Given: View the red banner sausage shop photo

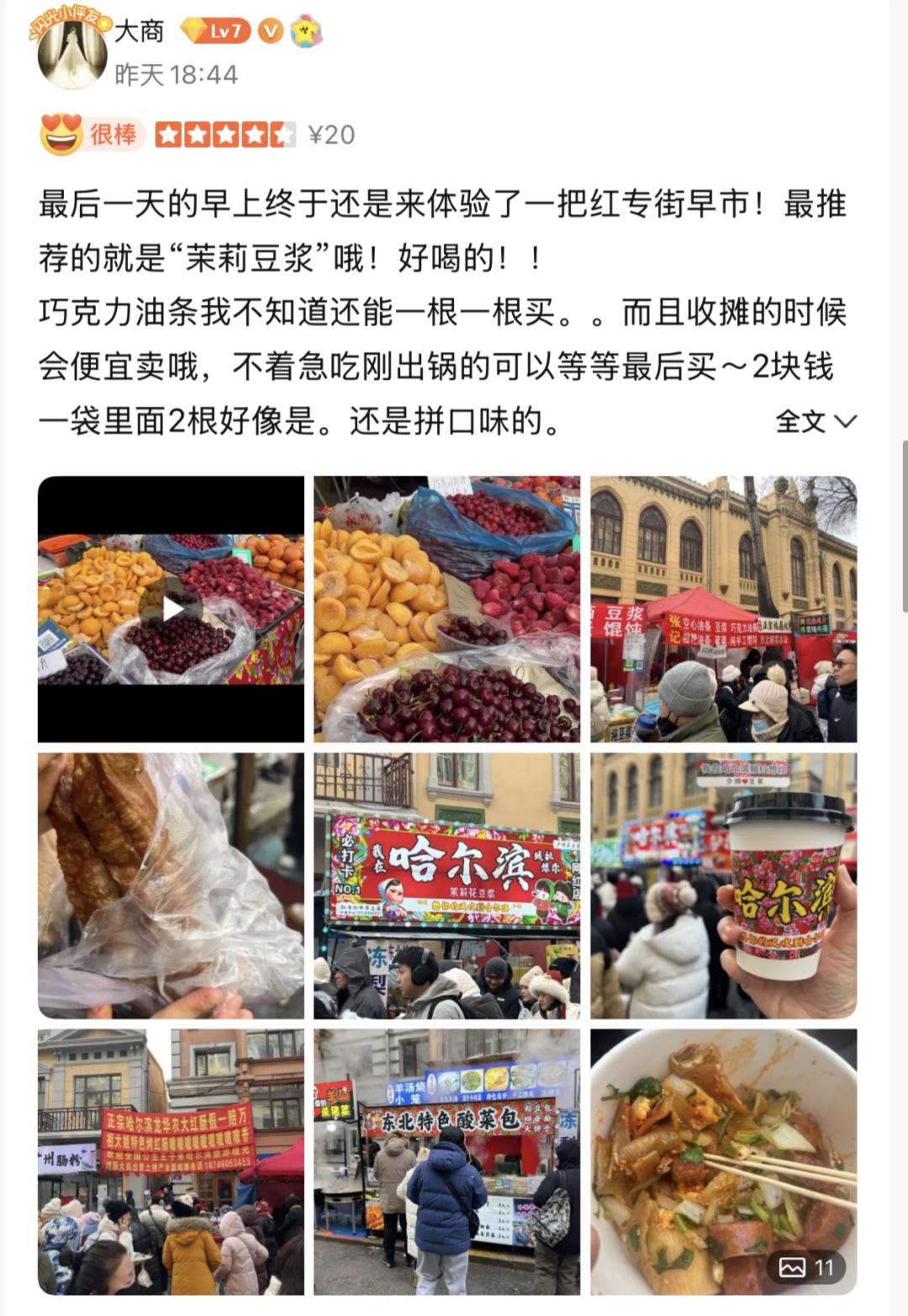Looking at the screenshot, I should point(172,1161).
